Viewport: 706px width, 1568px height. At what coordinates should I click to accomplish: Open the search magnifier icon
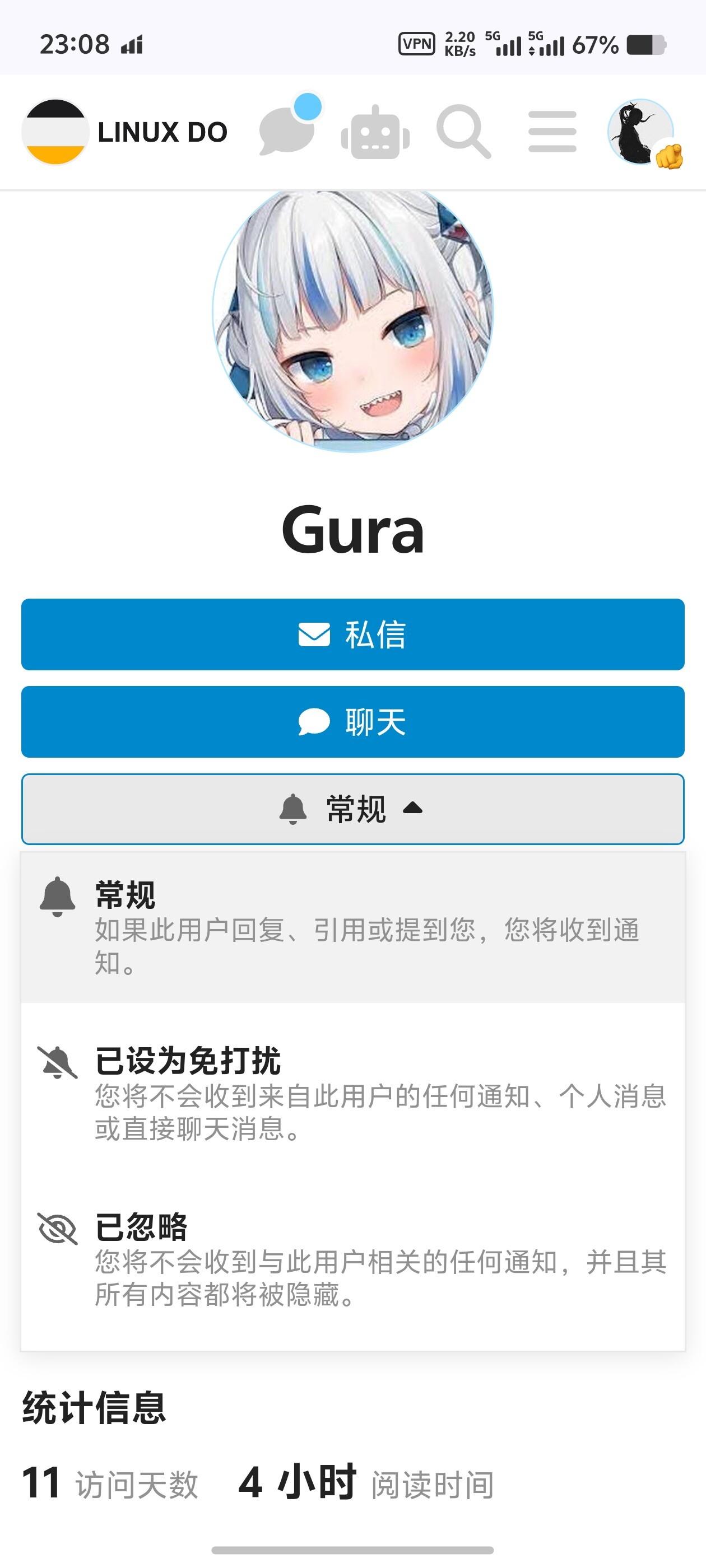(x=463, y=132)
